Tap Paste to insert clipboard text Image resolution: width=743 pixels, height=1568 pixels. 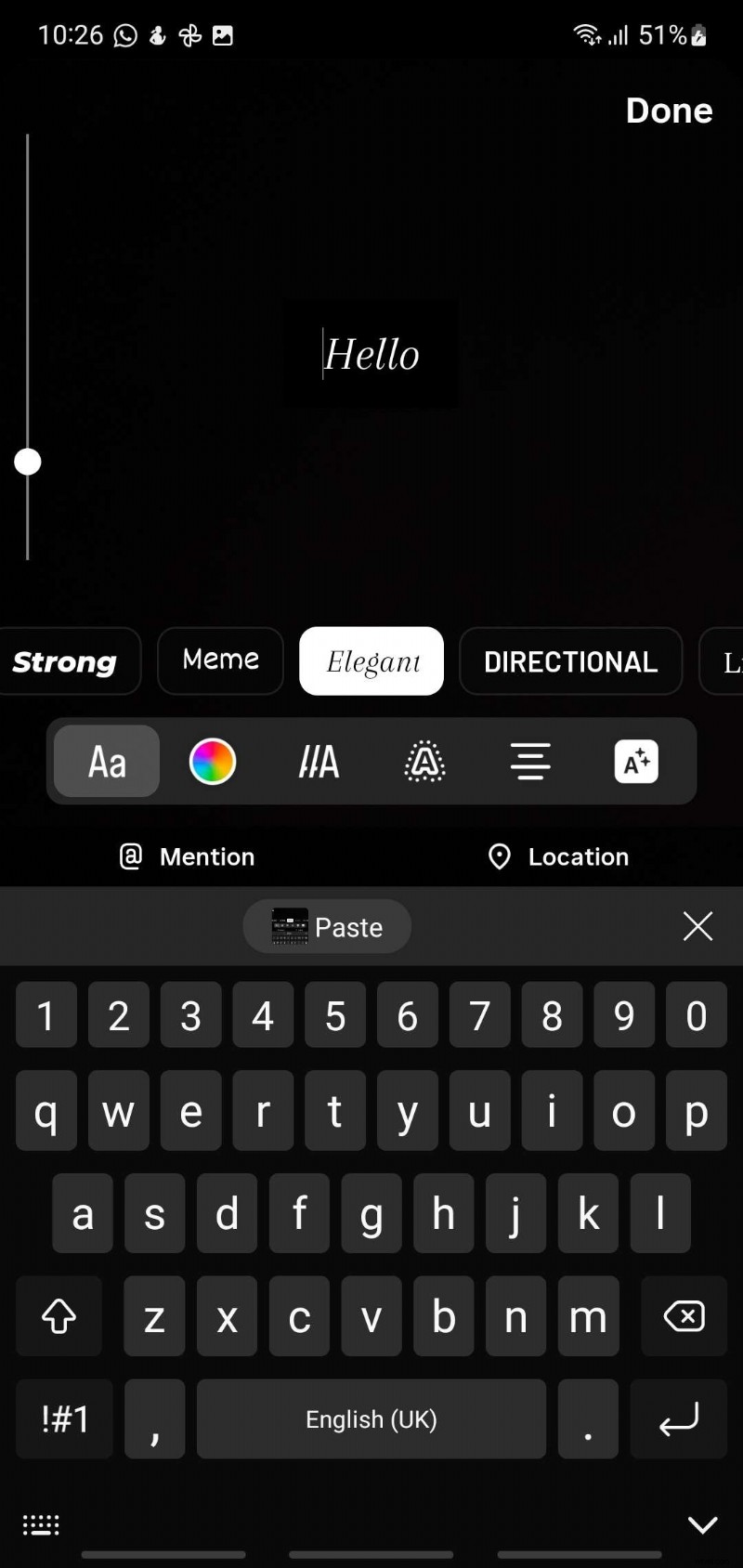pyautogui.click(x=327, y=926)
